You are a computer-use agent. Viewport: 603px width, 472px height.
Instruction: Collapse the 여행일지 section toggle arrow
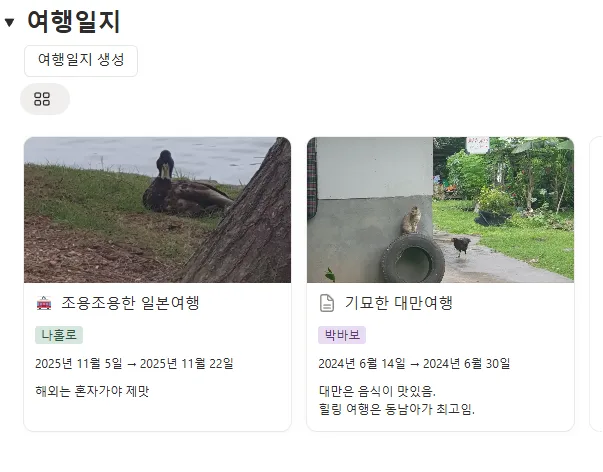pyautogui.click(x=10, y=23)
